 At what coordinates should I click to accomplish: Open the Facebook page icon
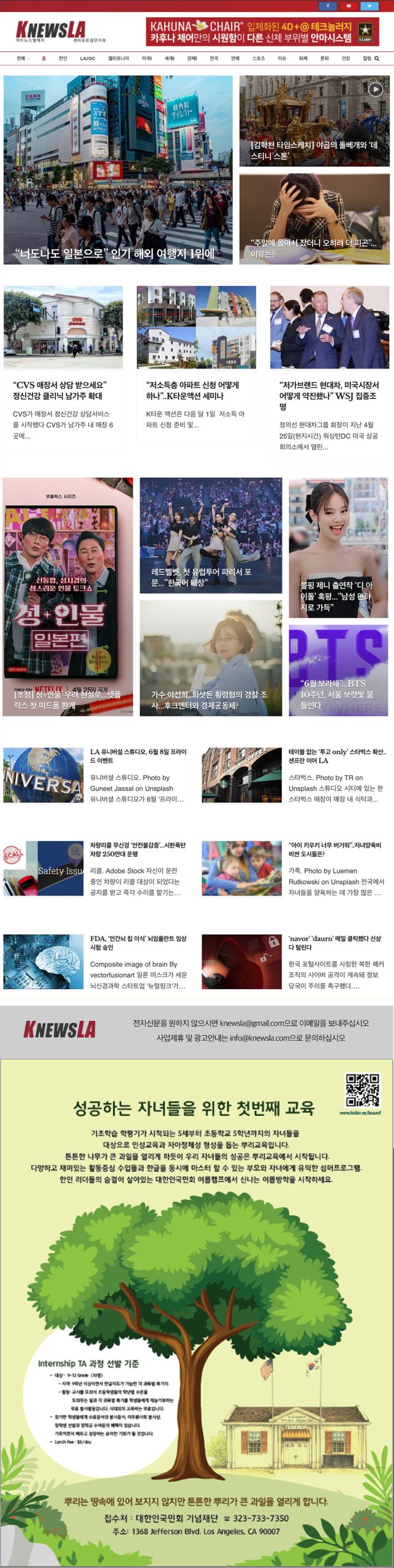[x=327, y=6]
